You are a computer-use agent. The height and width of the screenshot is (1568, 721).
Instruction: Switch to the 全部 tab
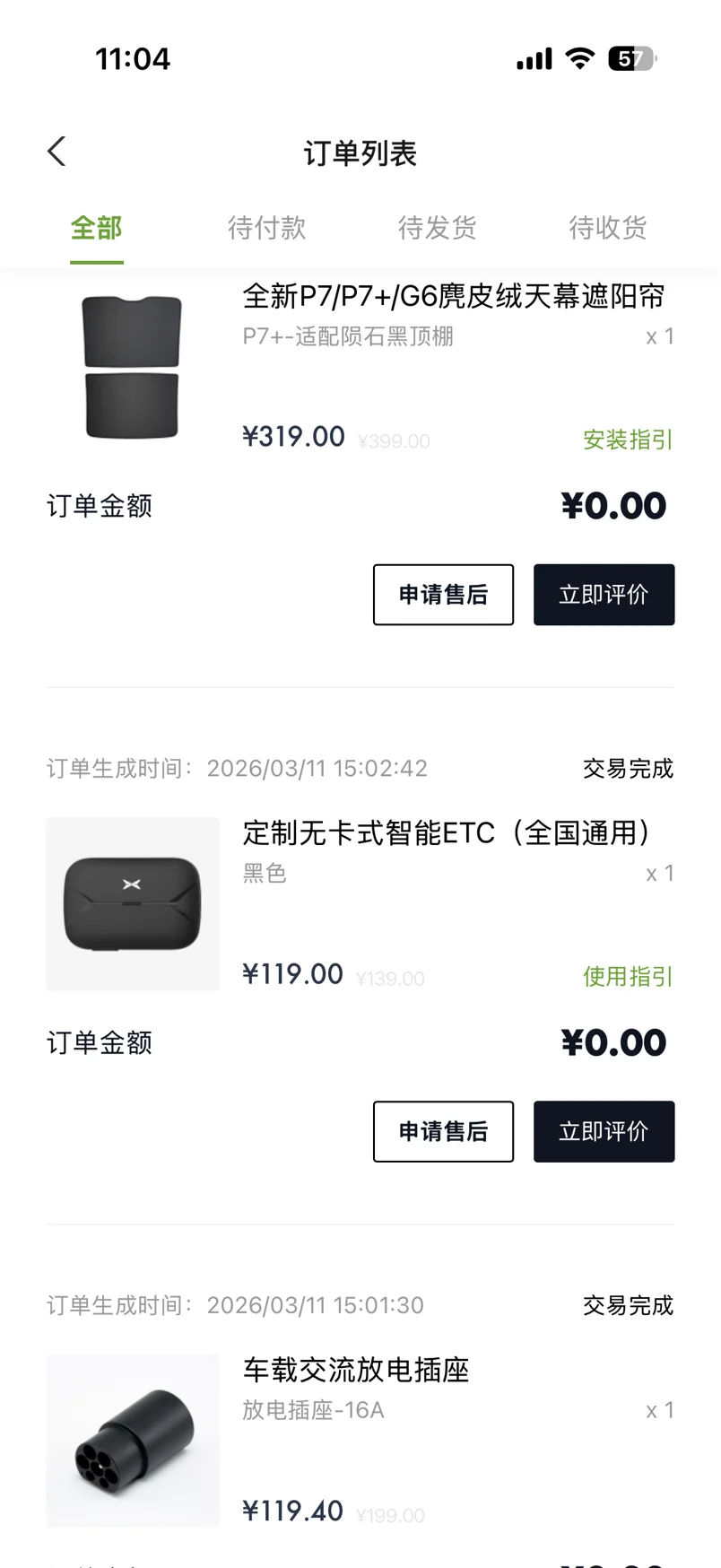click(97, 228)
